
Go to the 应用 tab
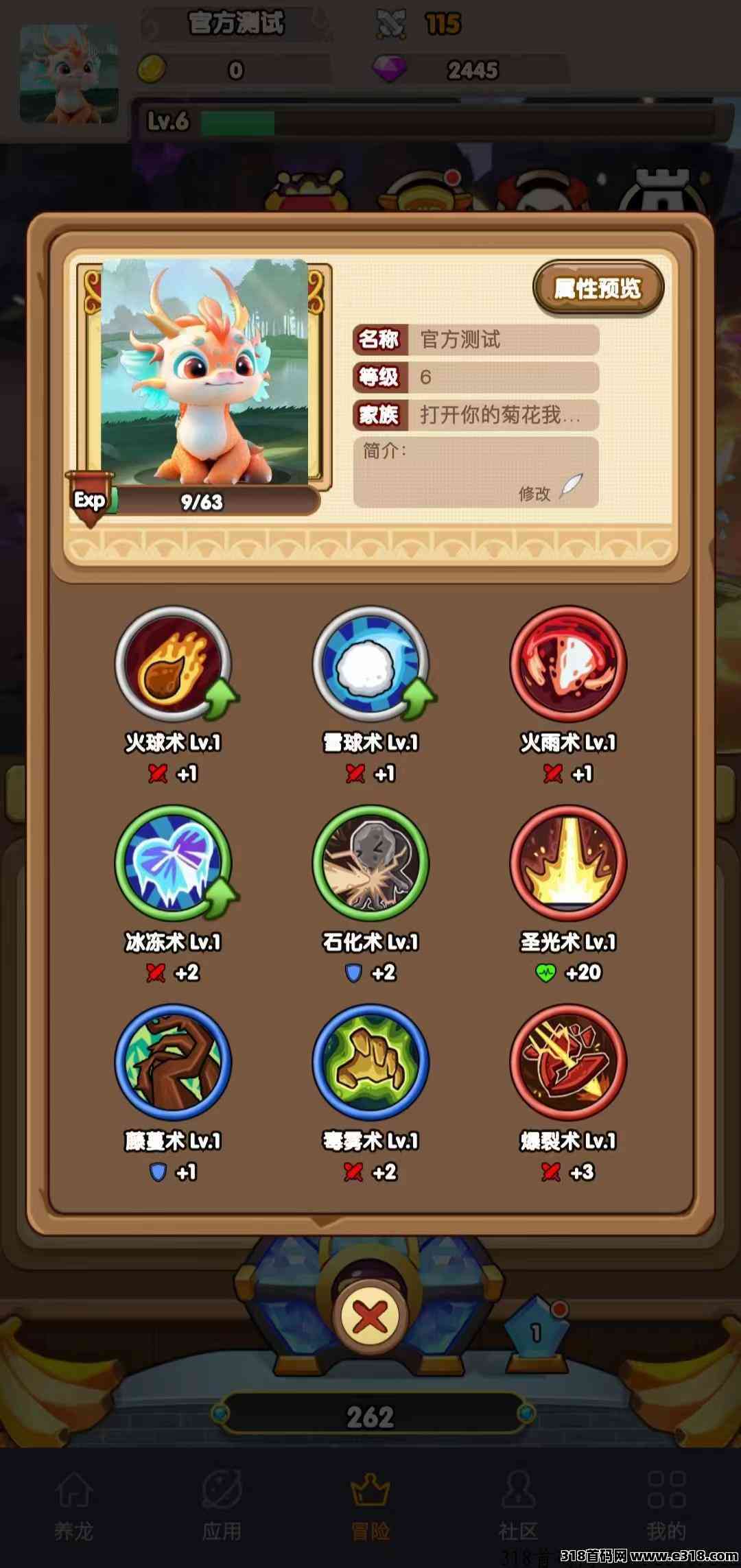pyautogui.click(x=222, y=1505)
